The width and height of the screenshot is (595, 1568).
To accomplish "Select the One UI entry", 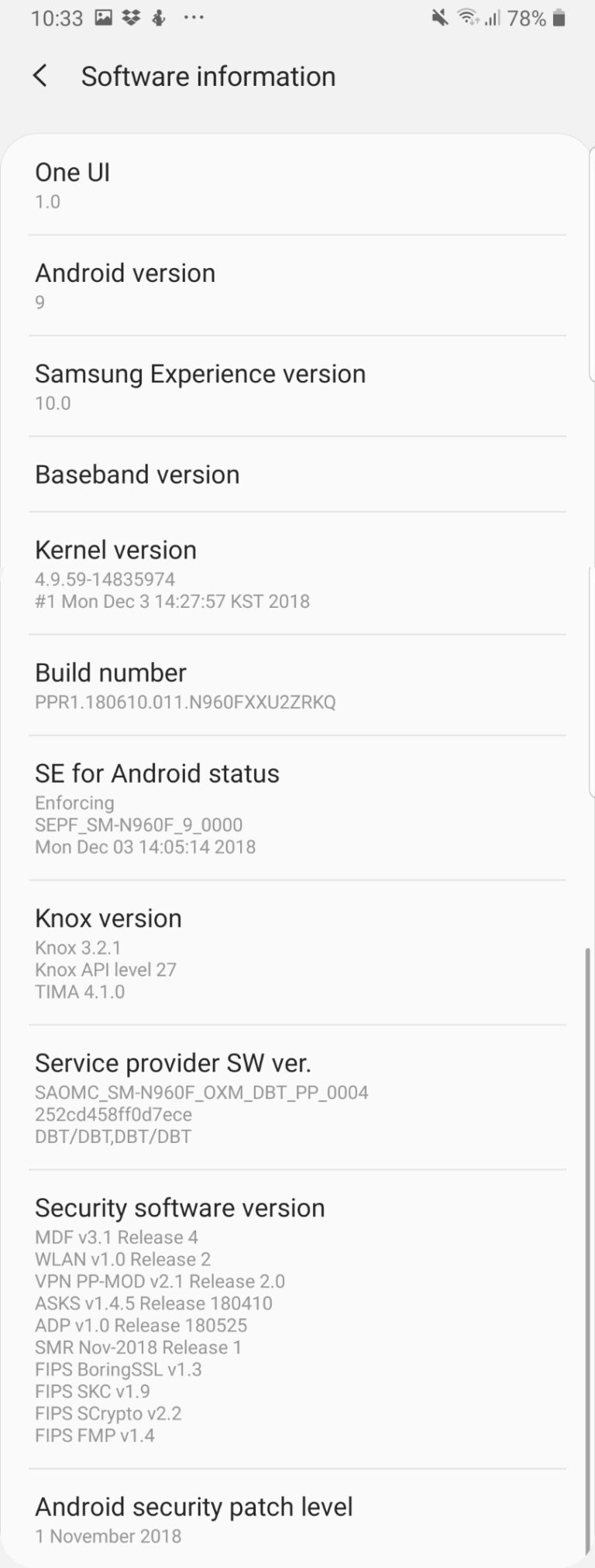I will click(297, 184).
